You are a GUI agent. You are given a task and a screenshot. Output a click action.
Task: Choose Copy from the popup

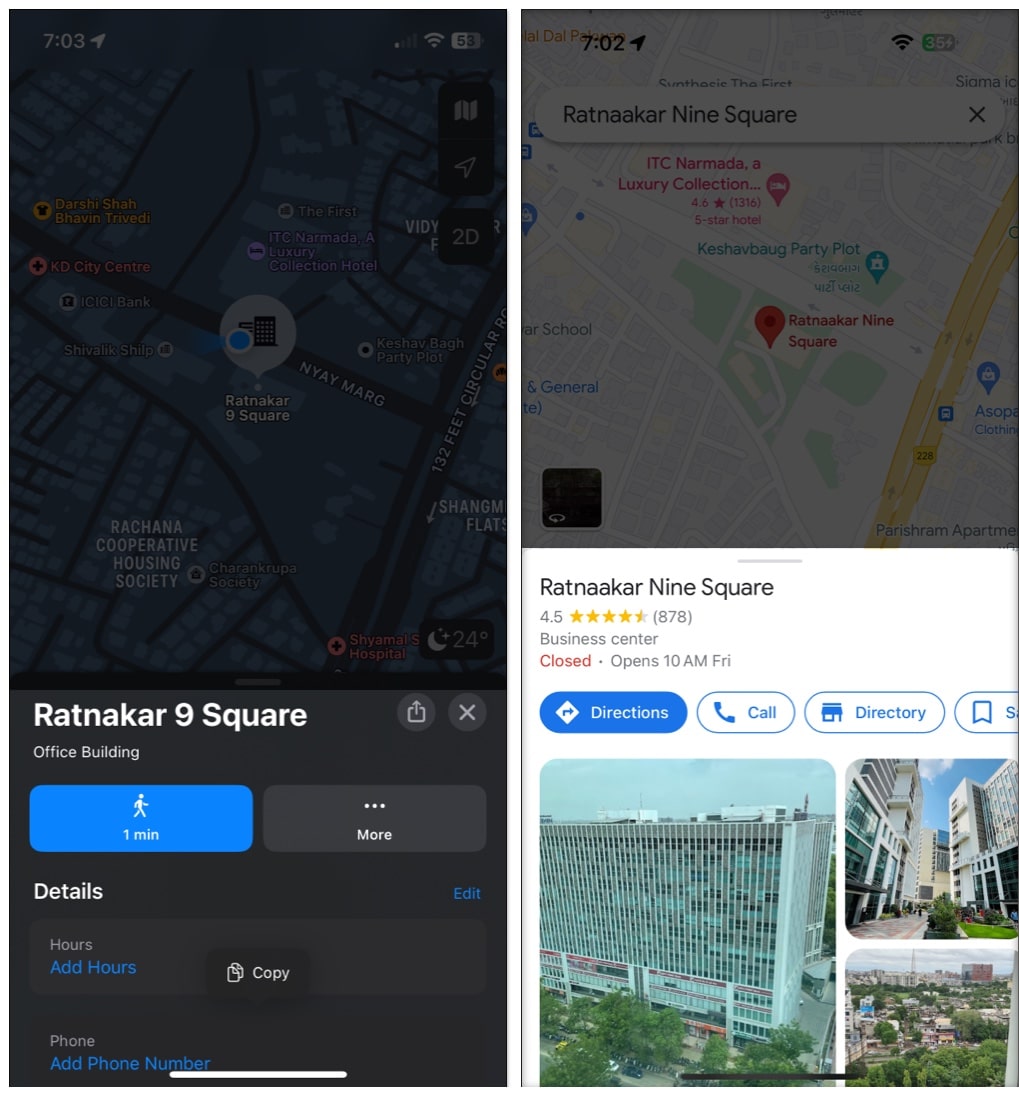pos(258,973)
